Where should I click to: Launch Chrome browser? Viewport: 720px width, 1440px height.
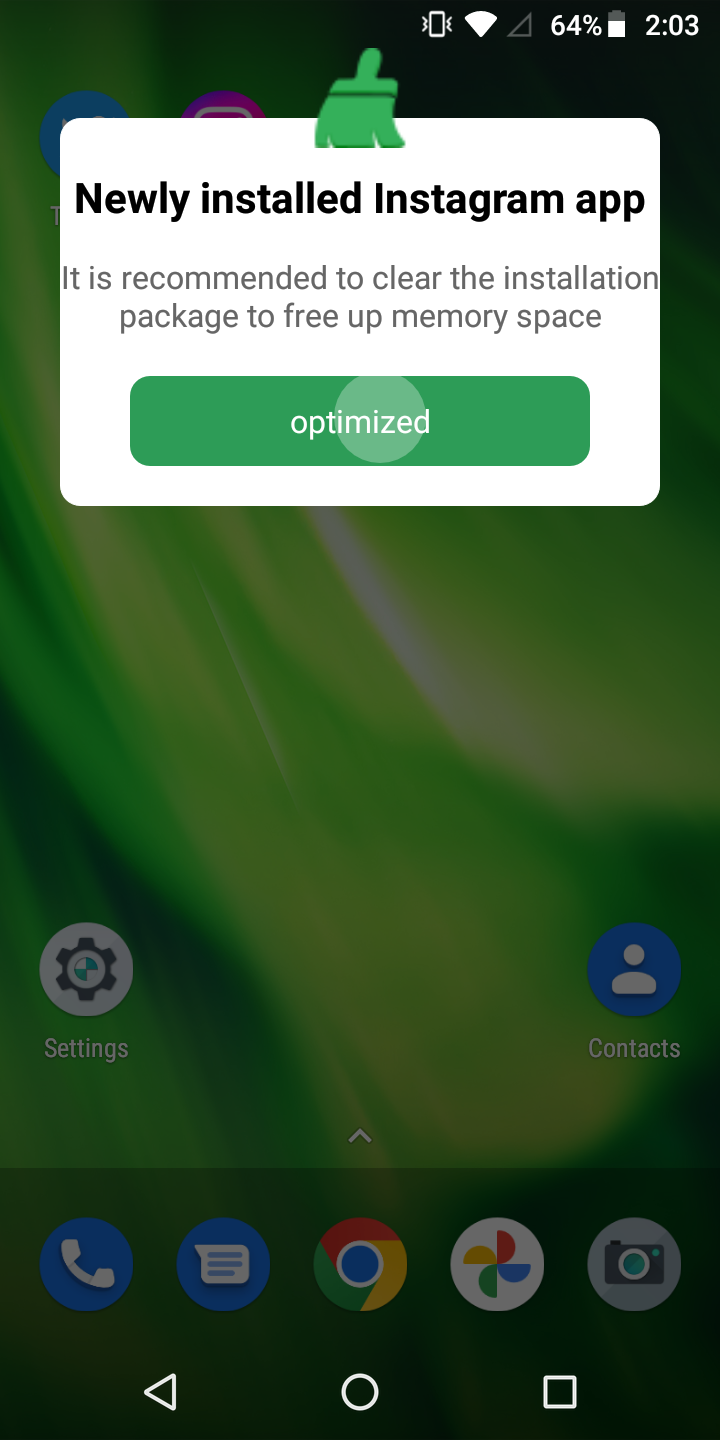click(360, 1264)
